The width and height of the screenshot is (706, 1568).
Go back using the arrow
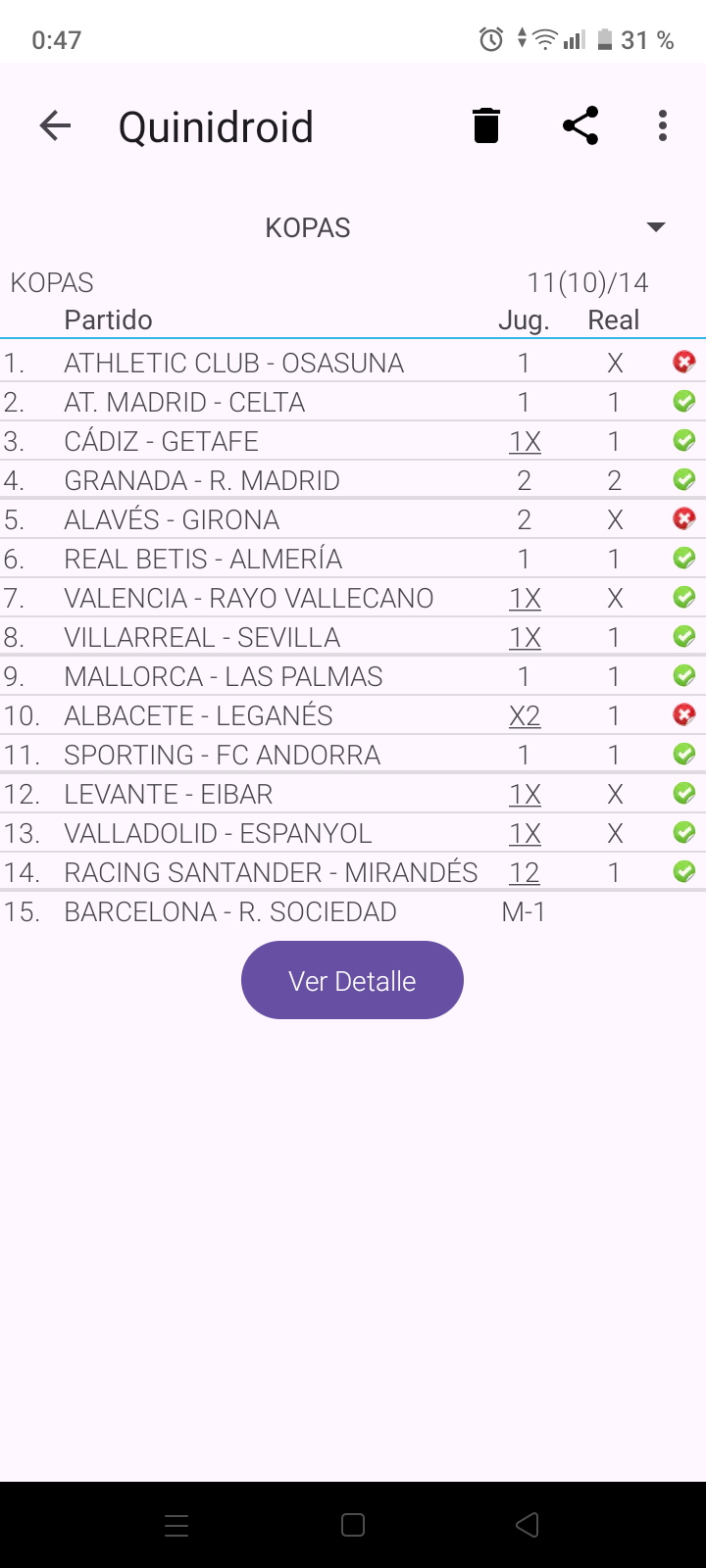coord(56,126)
